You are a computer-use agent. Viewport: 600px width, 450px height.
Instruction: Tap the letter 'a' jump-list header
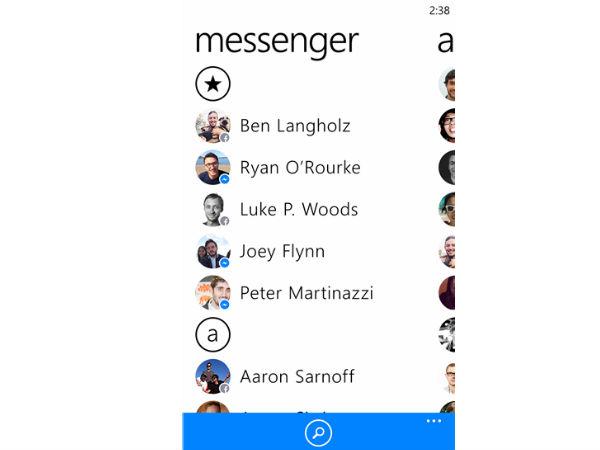coord(212,334)
